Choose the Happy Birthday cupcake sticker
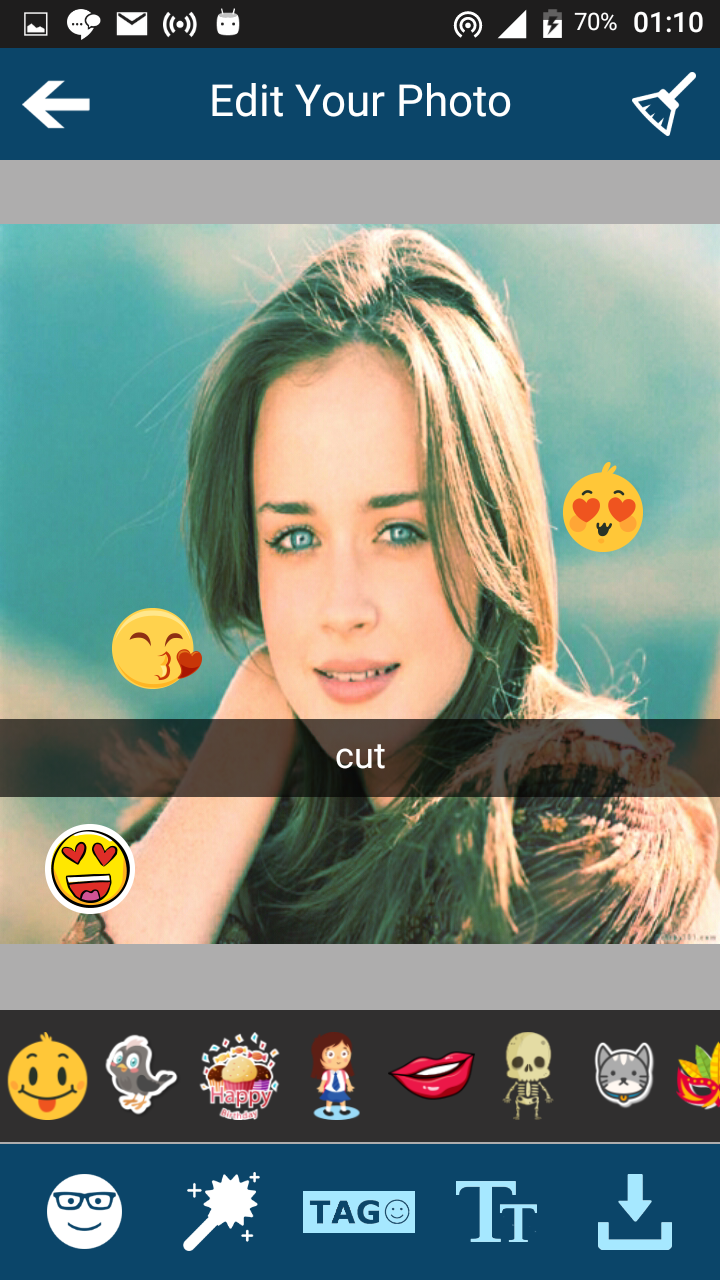Screen dimensions: 720x1280 tap(239, 1076)
